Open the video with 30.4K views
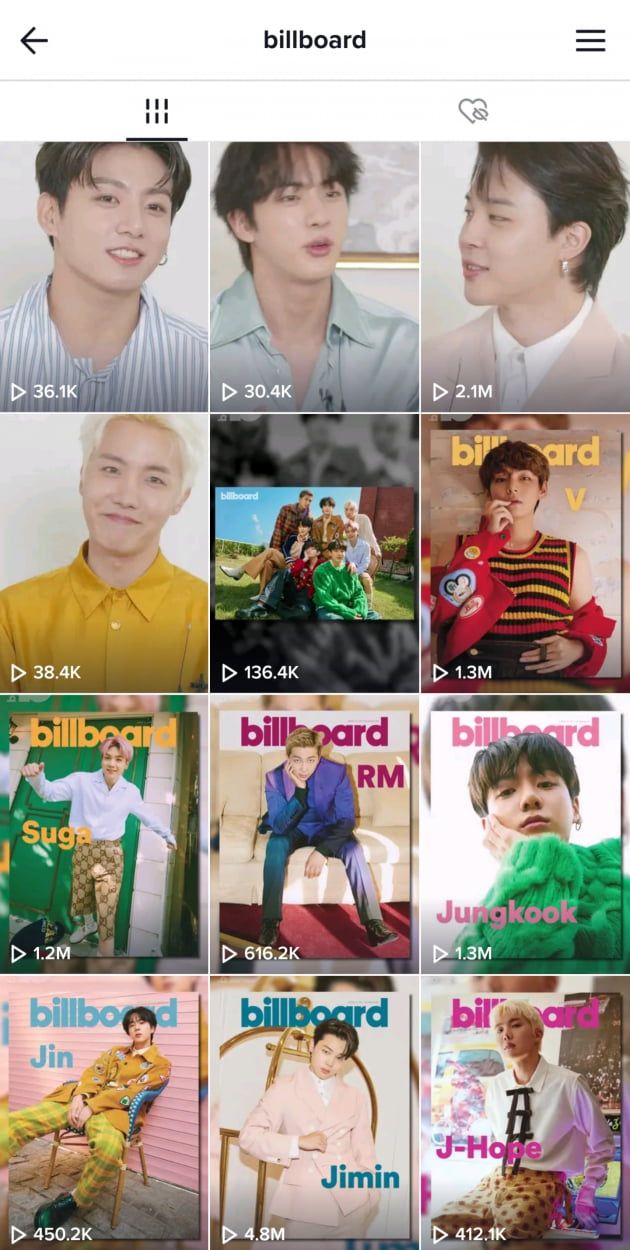The image size is (630, 1250). tap(314, 277)
